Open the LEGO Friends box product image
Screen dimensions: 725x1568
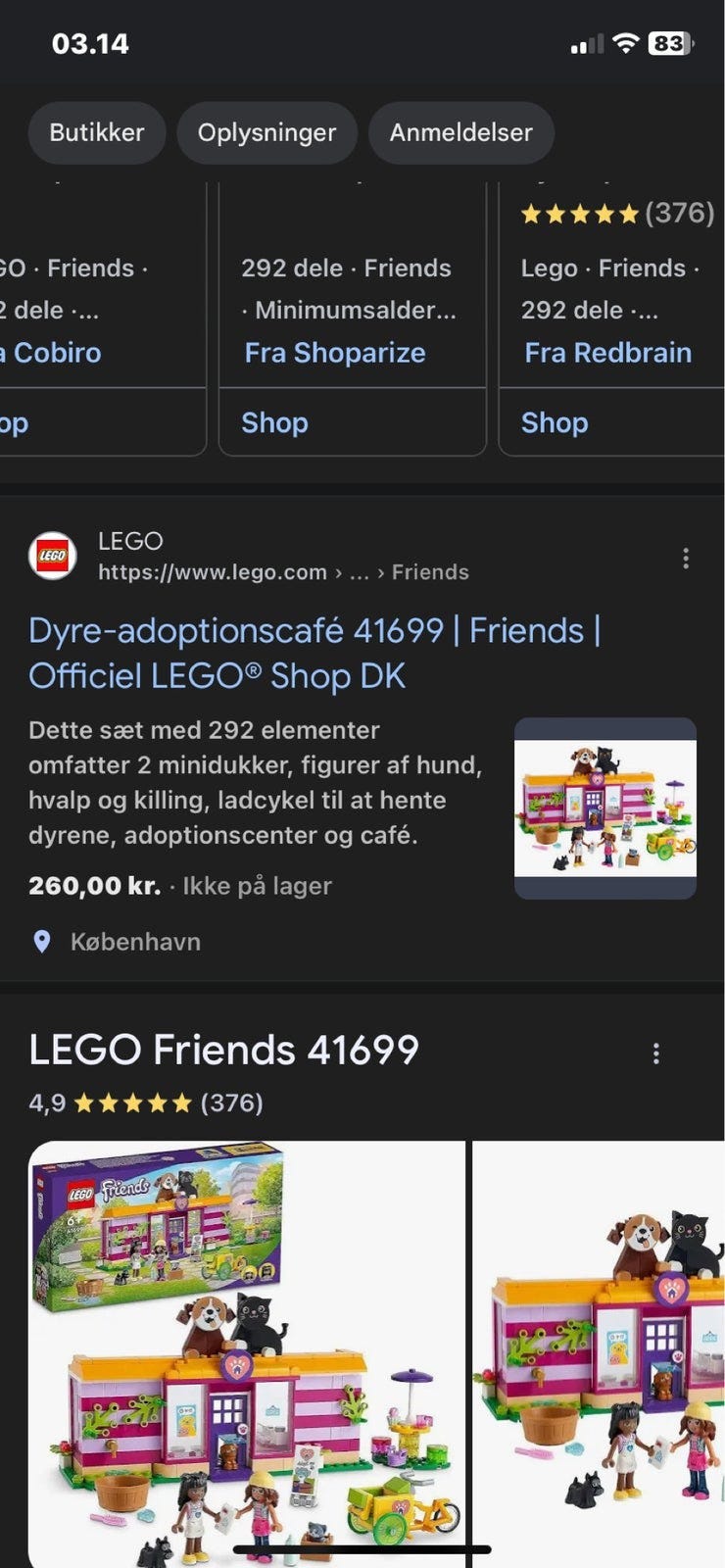tap(246, 1352)
